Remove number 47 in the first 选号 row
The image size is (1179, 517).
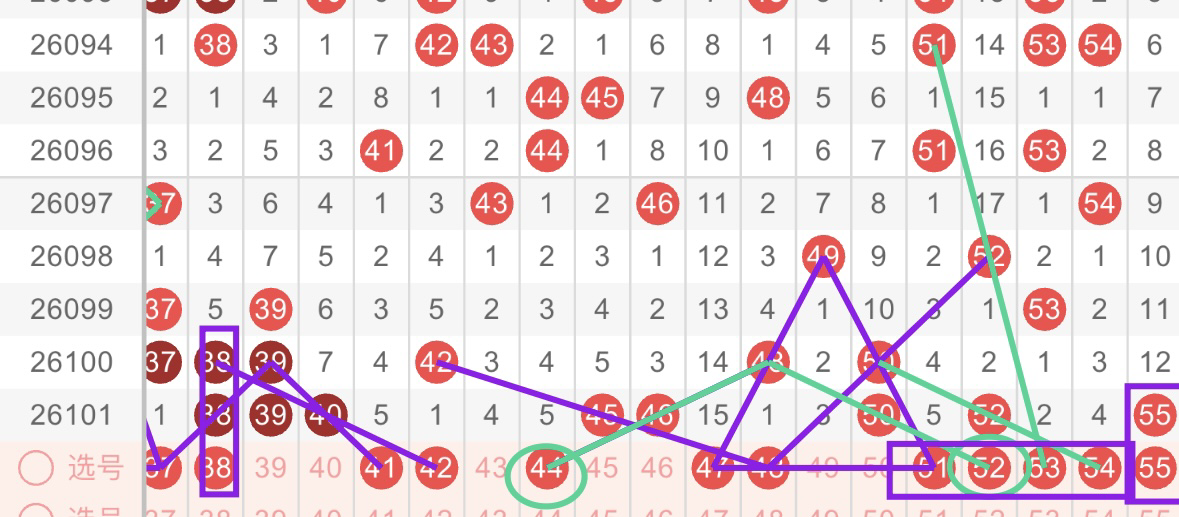pos(712,467)
